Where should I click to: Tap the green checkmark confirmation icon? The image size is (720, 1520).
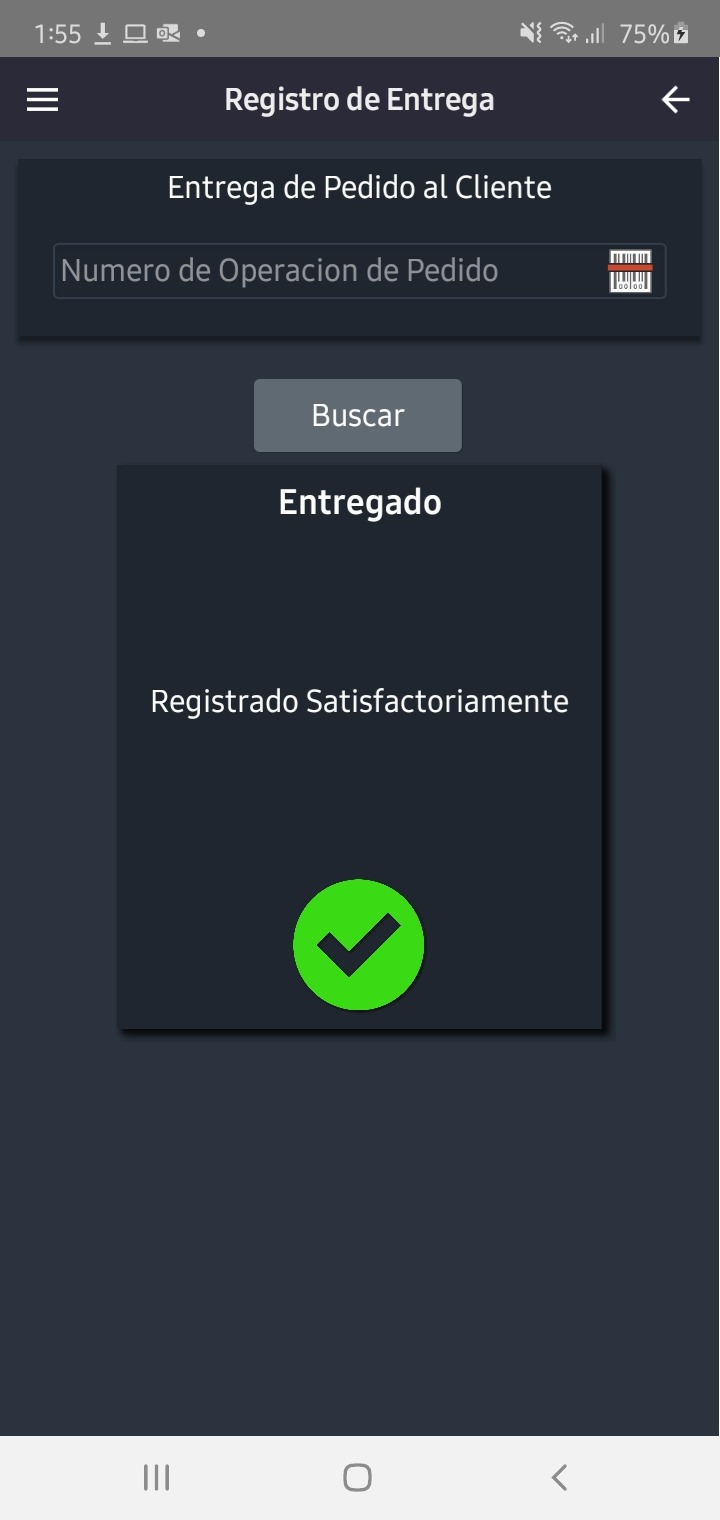358,944
